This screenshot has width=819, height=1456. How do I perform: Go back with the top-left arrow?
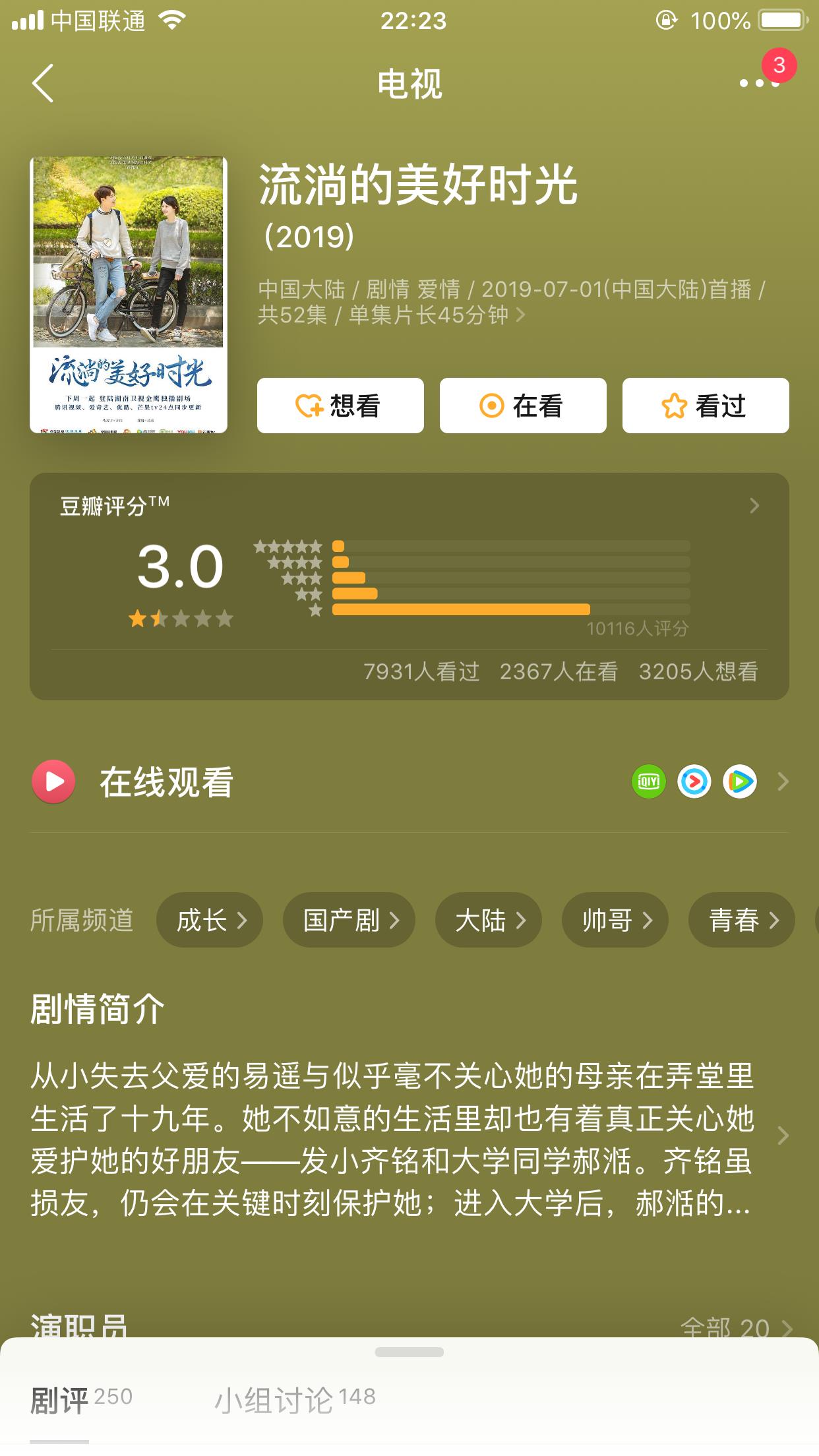(44, 84)
